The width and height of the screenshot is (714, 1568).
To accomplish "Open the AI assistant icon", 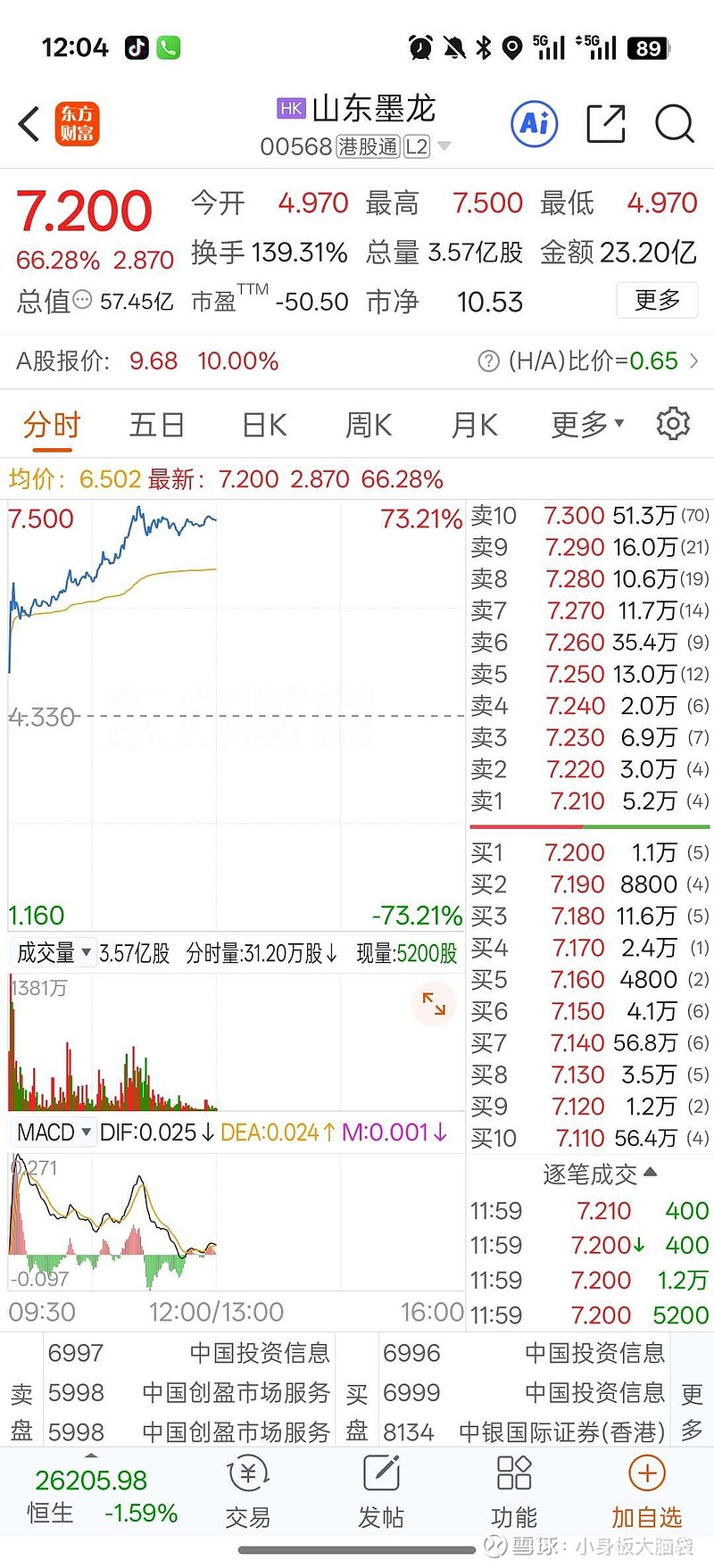I will coord(534,124).
